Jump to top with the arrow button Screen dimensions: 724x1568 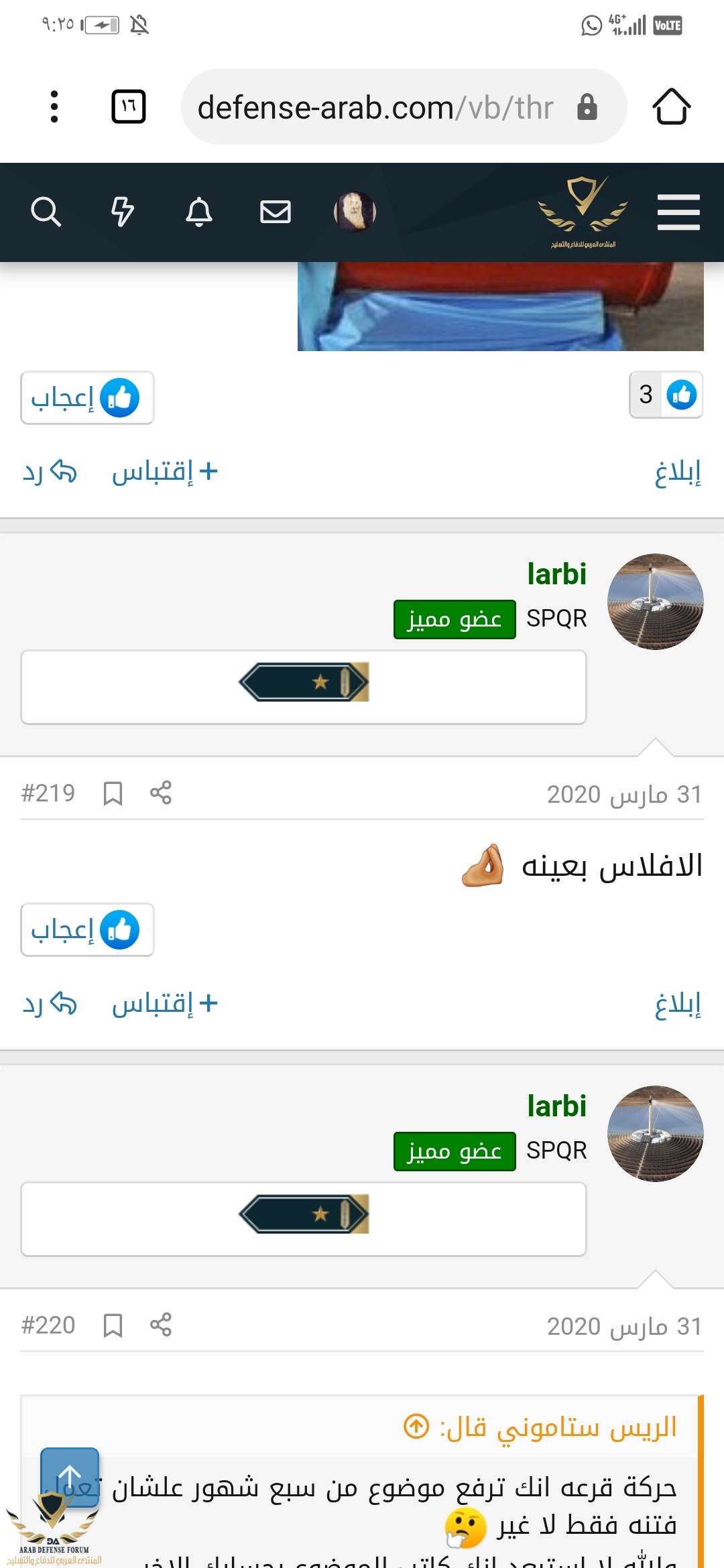tap(70, 1477)
